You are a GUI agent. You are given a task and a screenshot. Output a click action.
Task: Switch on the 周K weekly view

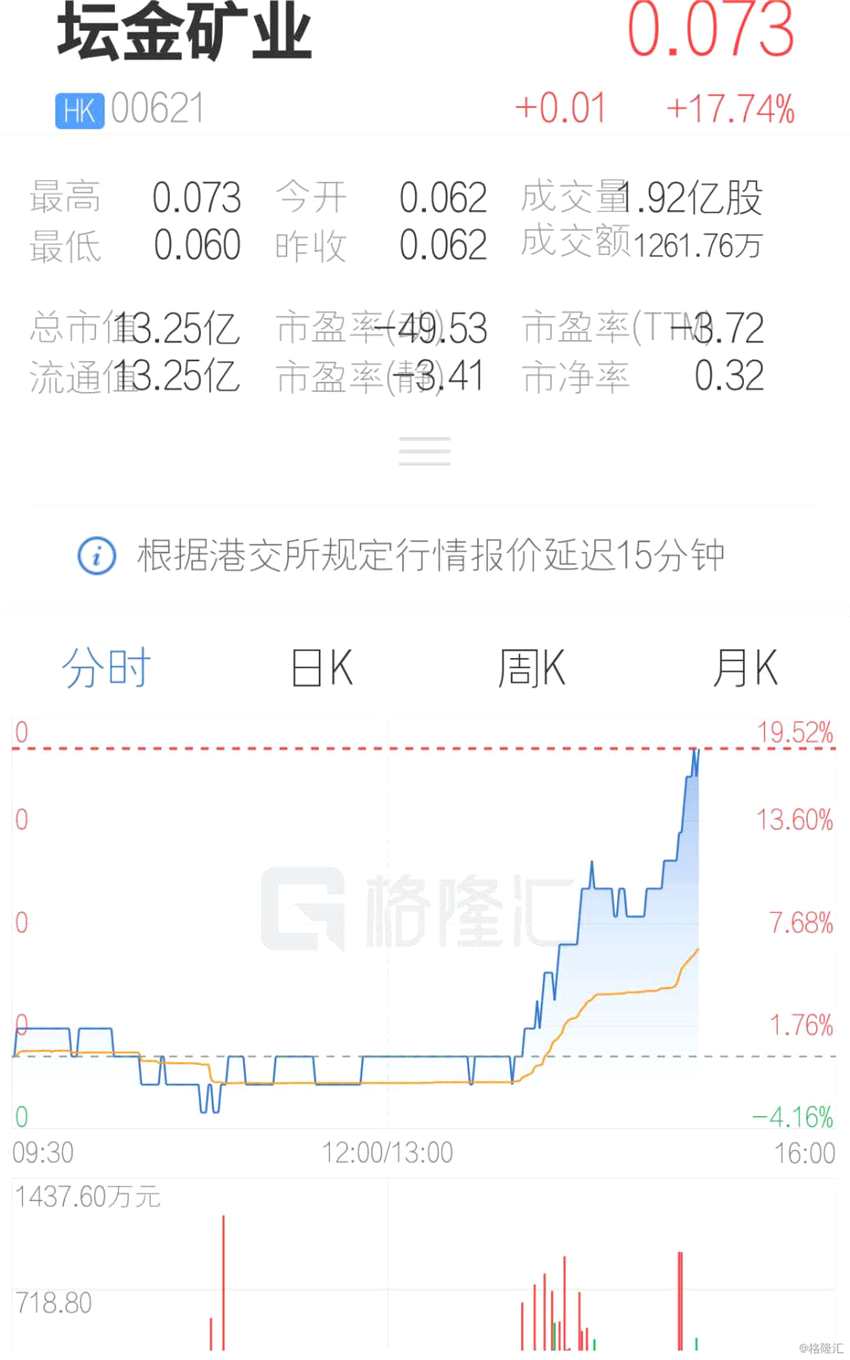[530, 668]
